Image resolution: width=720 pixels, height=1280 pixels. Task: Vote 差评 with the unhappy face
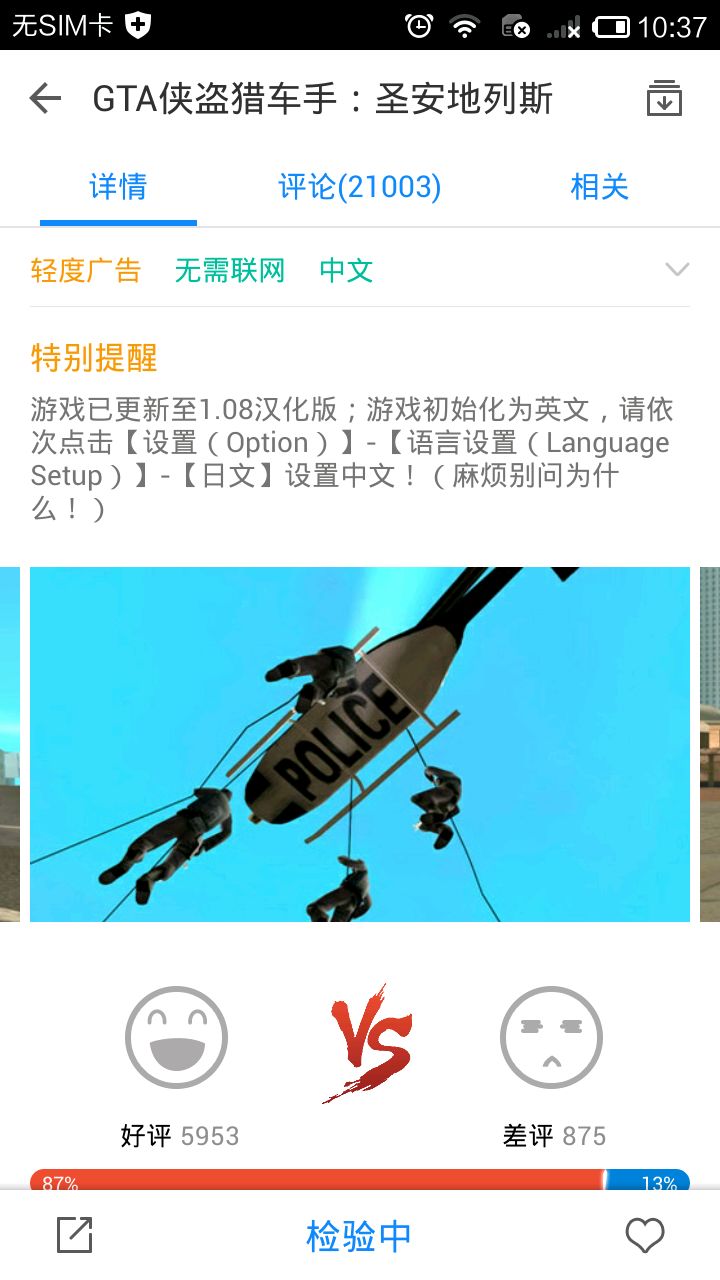click(551, 1038)
